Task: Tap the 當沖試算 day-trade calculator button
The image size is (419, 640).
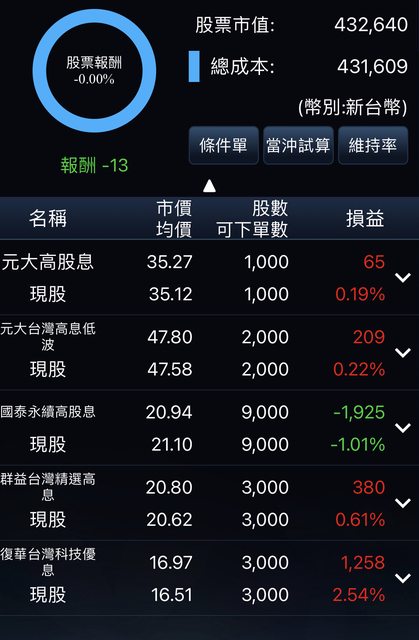Action: (x=298, y=145)
